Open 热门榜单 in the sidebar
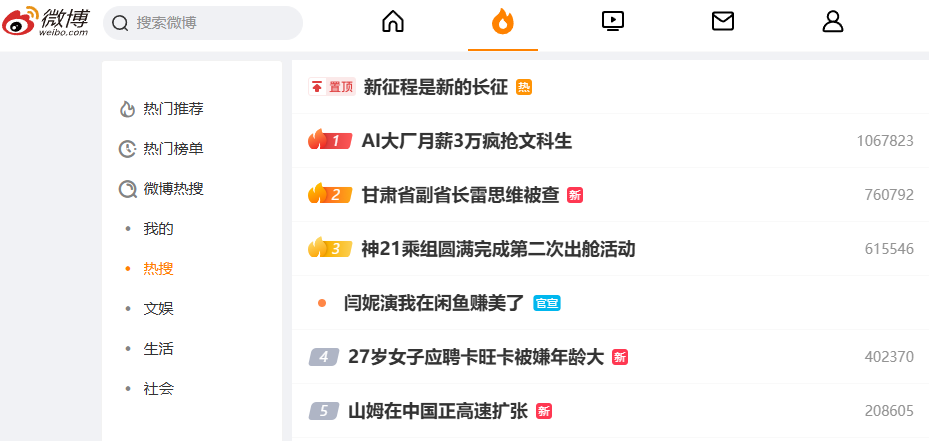The image size is (929, 441). point(173,149)
